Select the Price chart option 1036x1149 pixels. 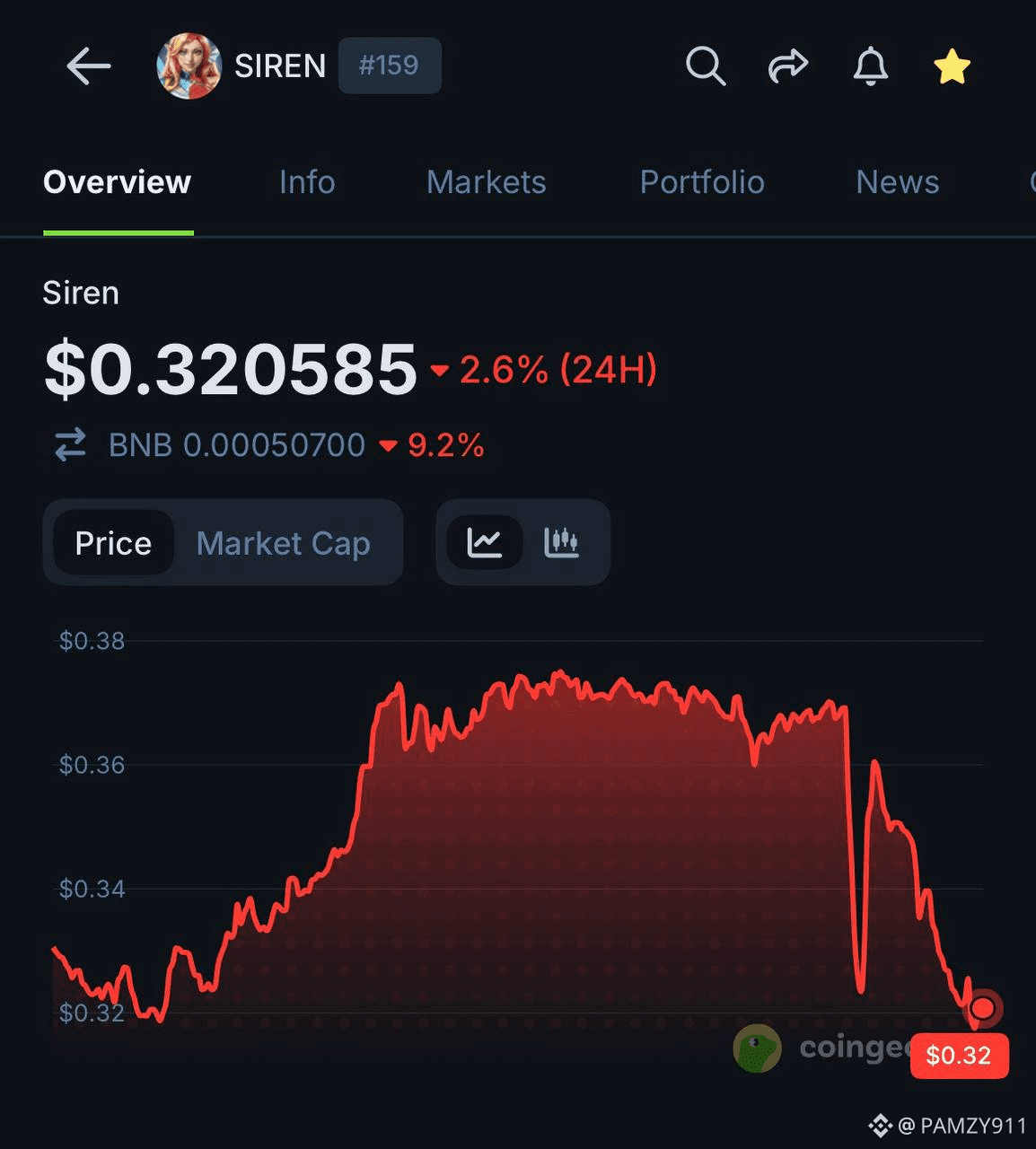coord(113,543)
